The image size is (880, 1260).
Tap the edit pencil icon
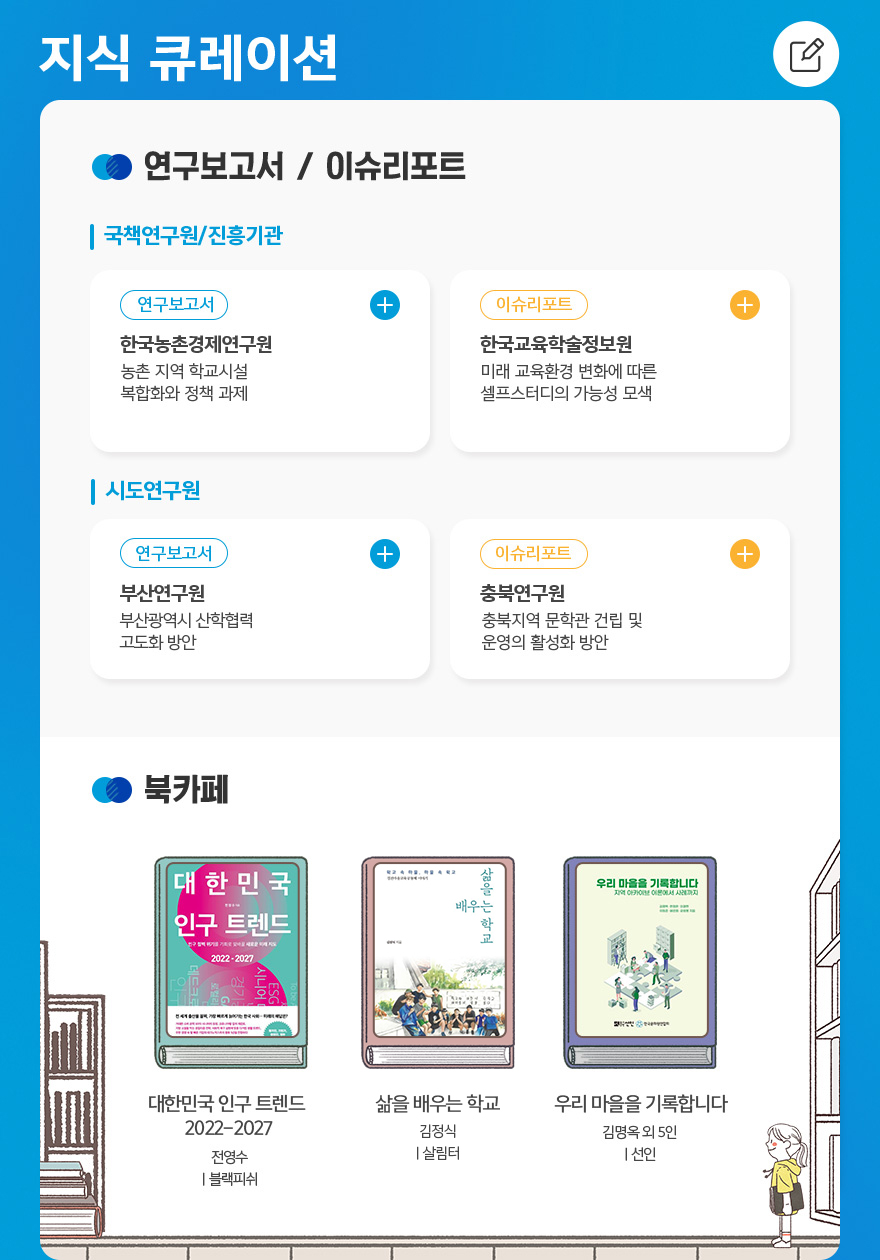806,54
